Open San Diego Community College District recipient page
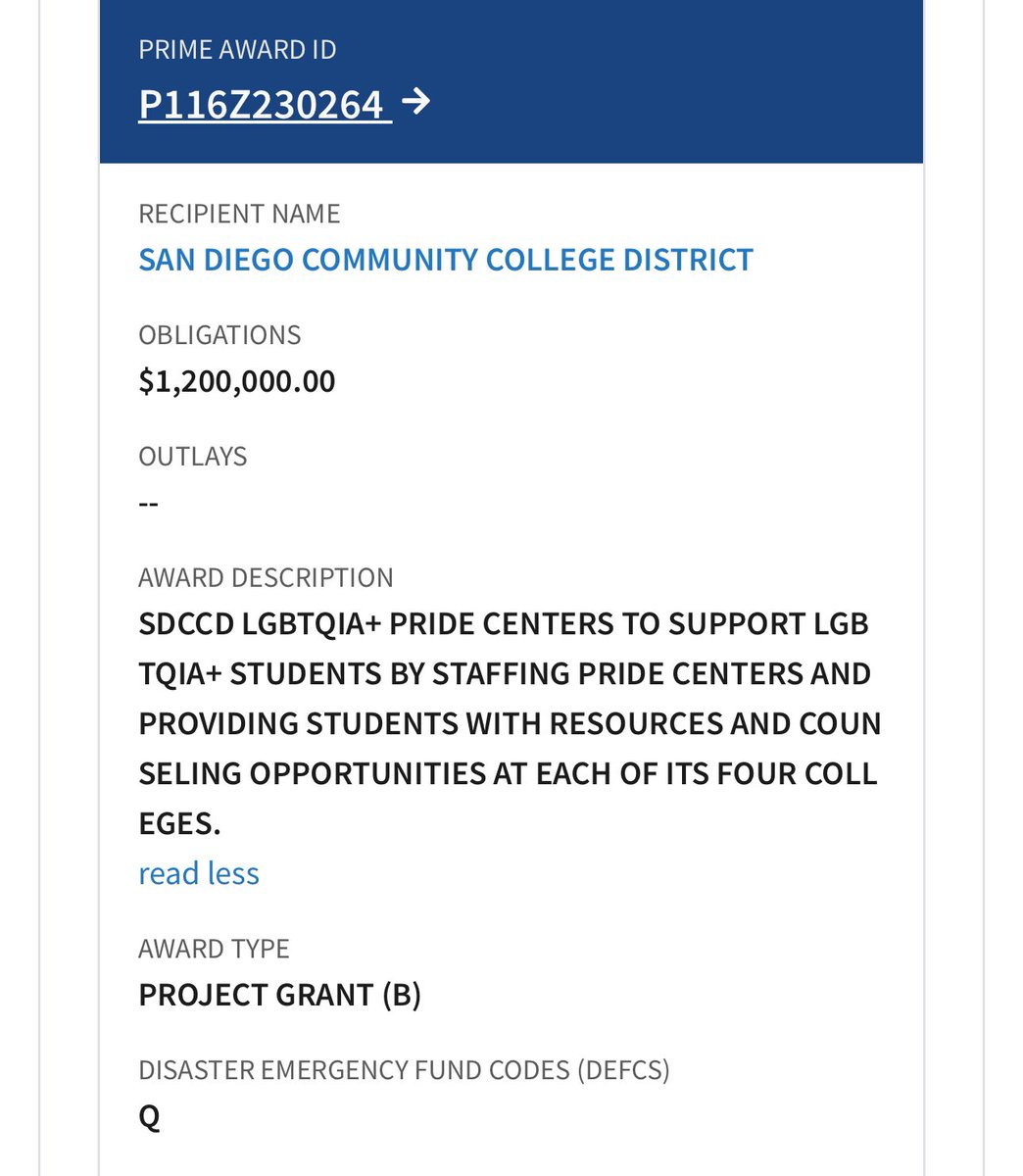This screenshot has width=1023, height=1176. 446,260
